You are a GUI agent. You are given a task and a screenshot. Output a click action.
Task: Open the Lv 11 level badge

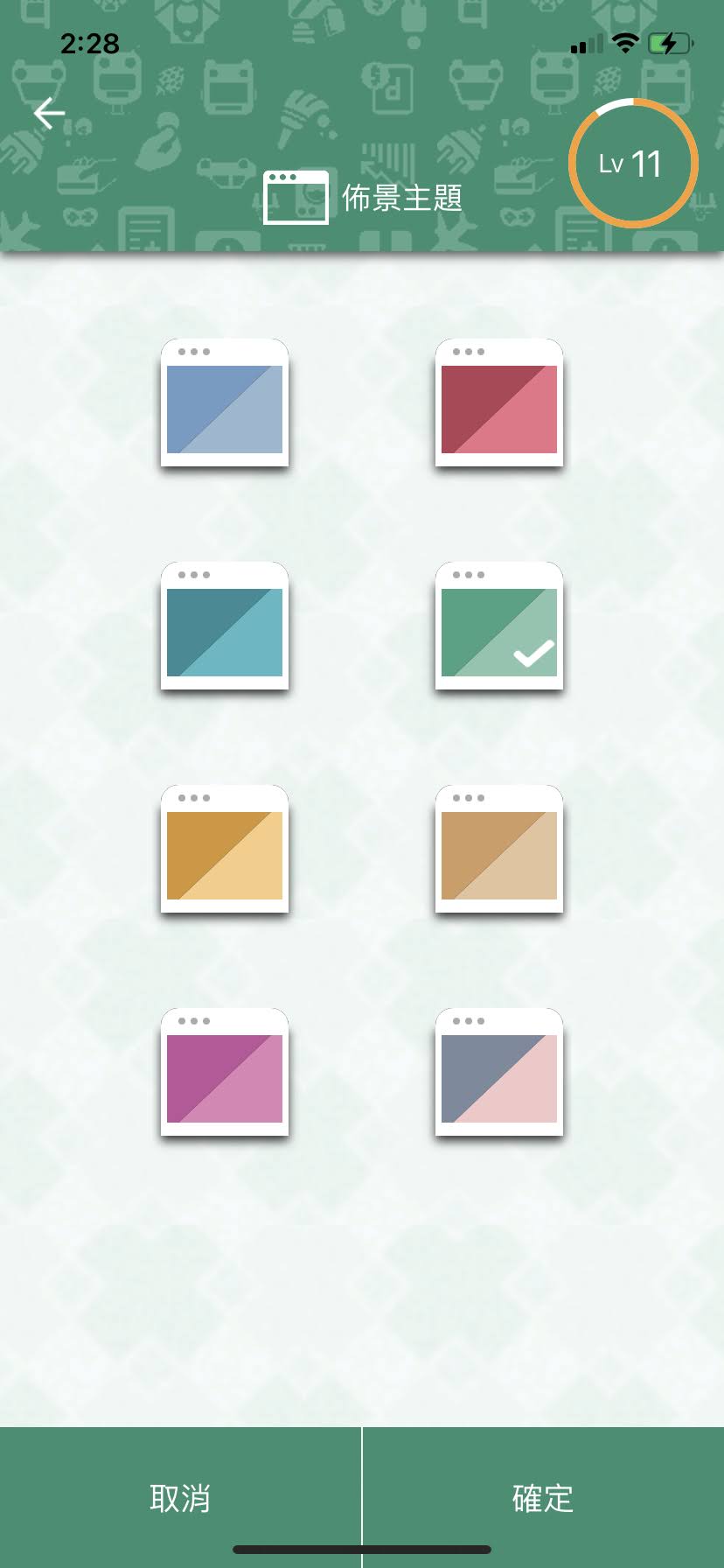pos(632,164)
